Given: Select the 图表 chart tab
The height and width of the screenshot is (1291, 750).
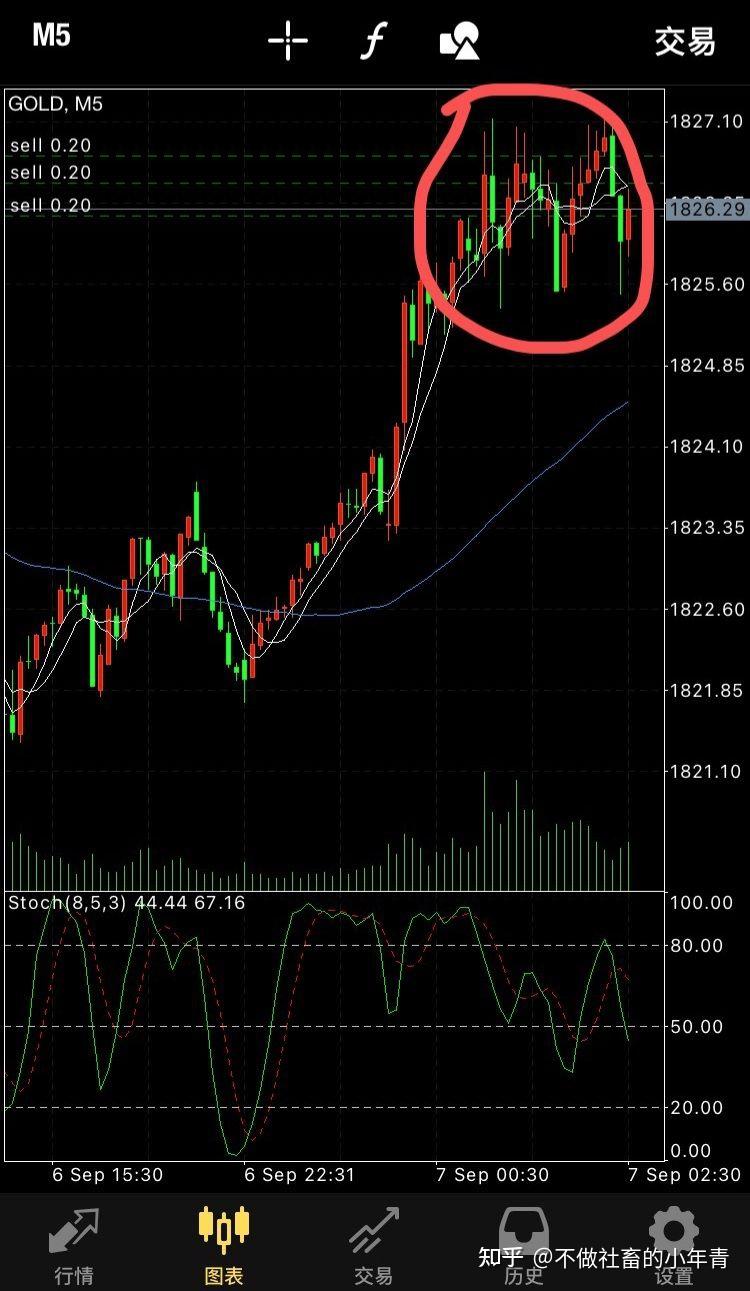Looking at the screenshot, I should (x=224, y=1243).
